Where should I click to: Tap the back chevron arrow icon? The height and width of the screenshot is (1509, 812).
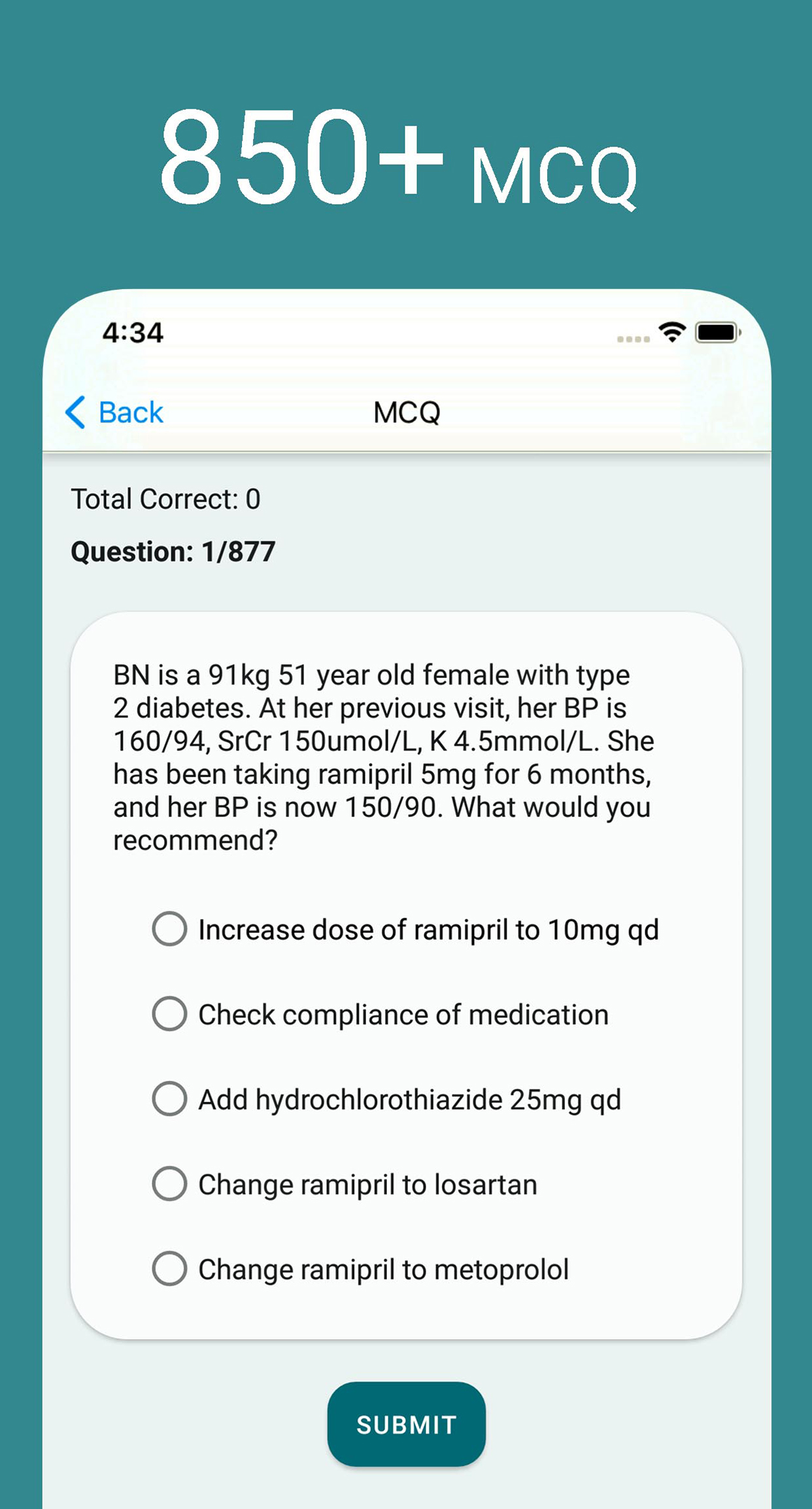74,412
